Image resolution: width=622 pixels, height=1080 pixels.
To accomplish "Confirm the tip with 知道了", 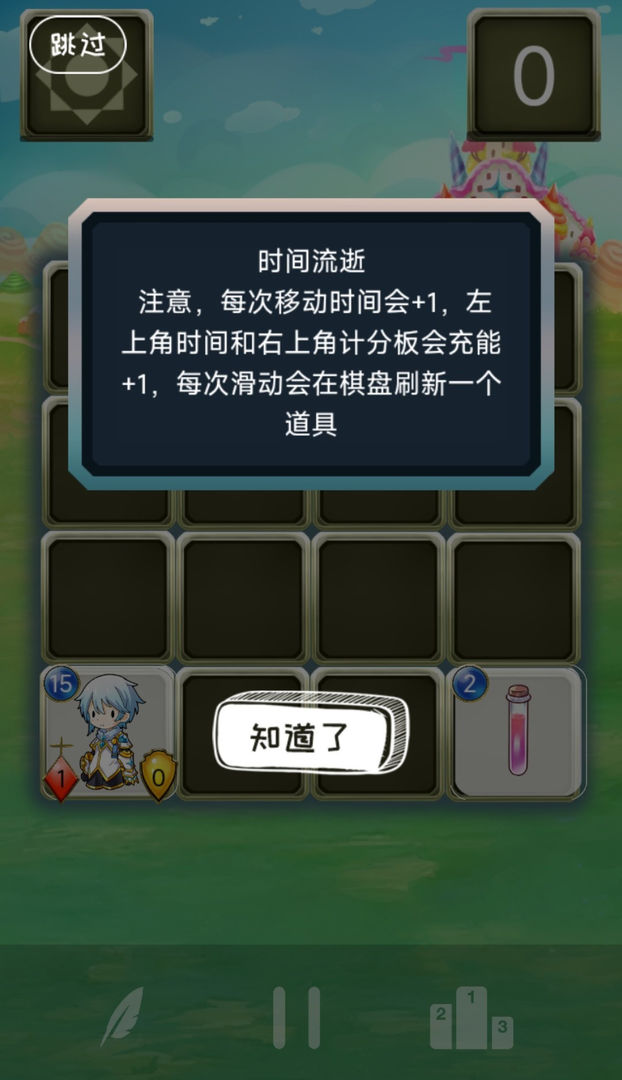I will [310, 734].
